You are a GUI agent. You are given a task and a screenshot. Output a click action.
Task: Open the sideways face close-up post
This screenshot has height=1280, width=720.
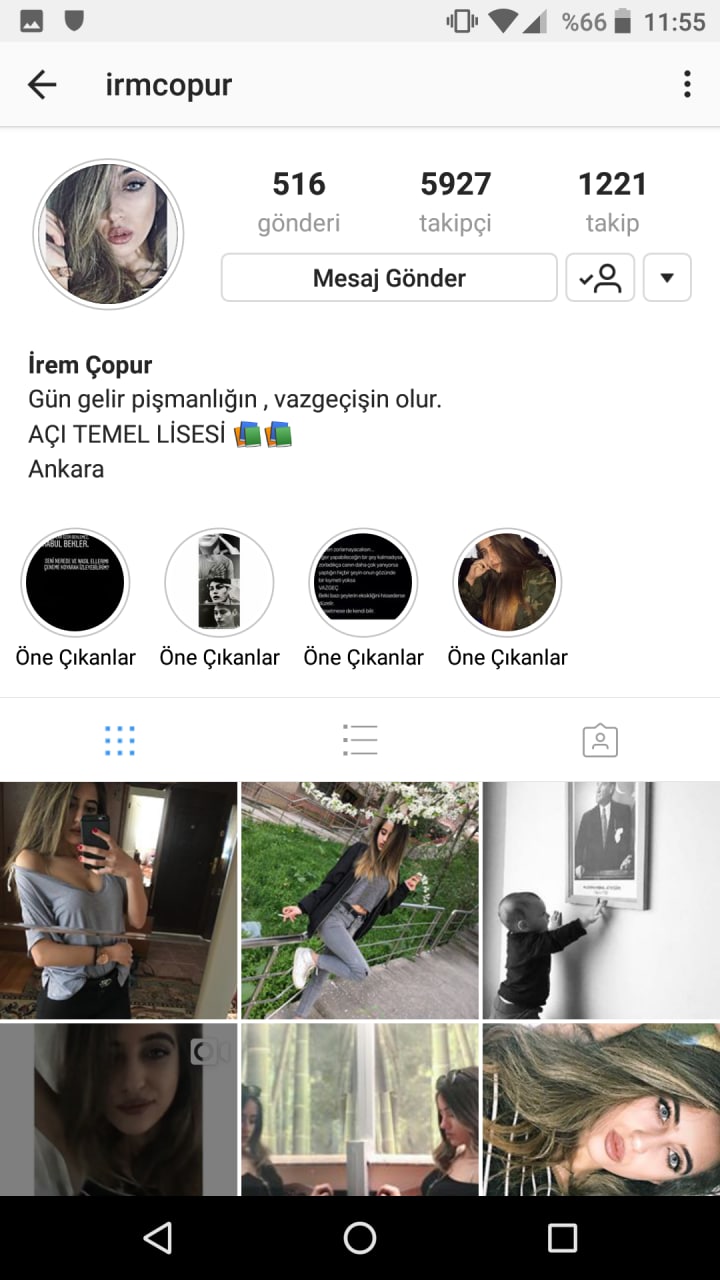point(601,1108)
